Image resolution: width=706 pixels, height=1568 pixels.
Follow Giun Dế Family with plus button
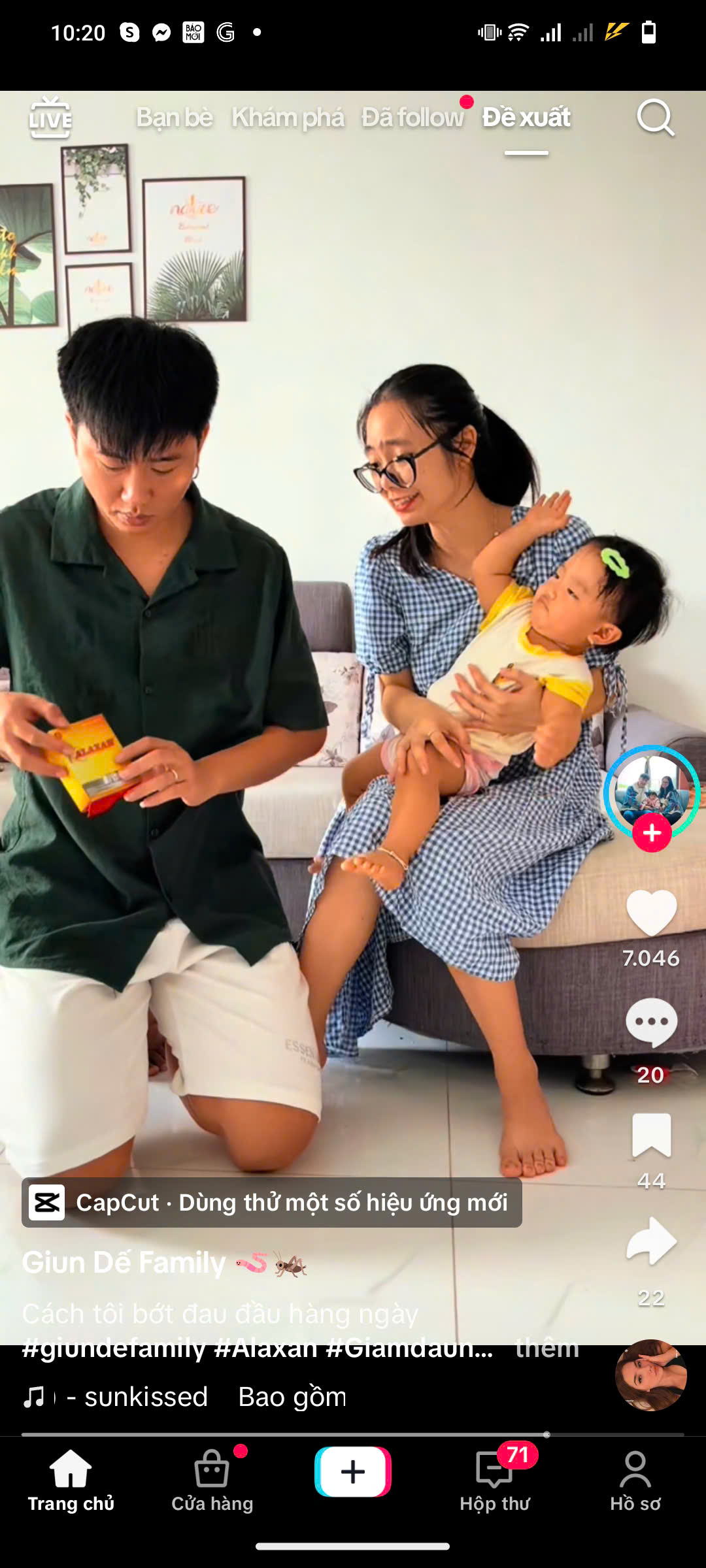click(x=652, y=833)
